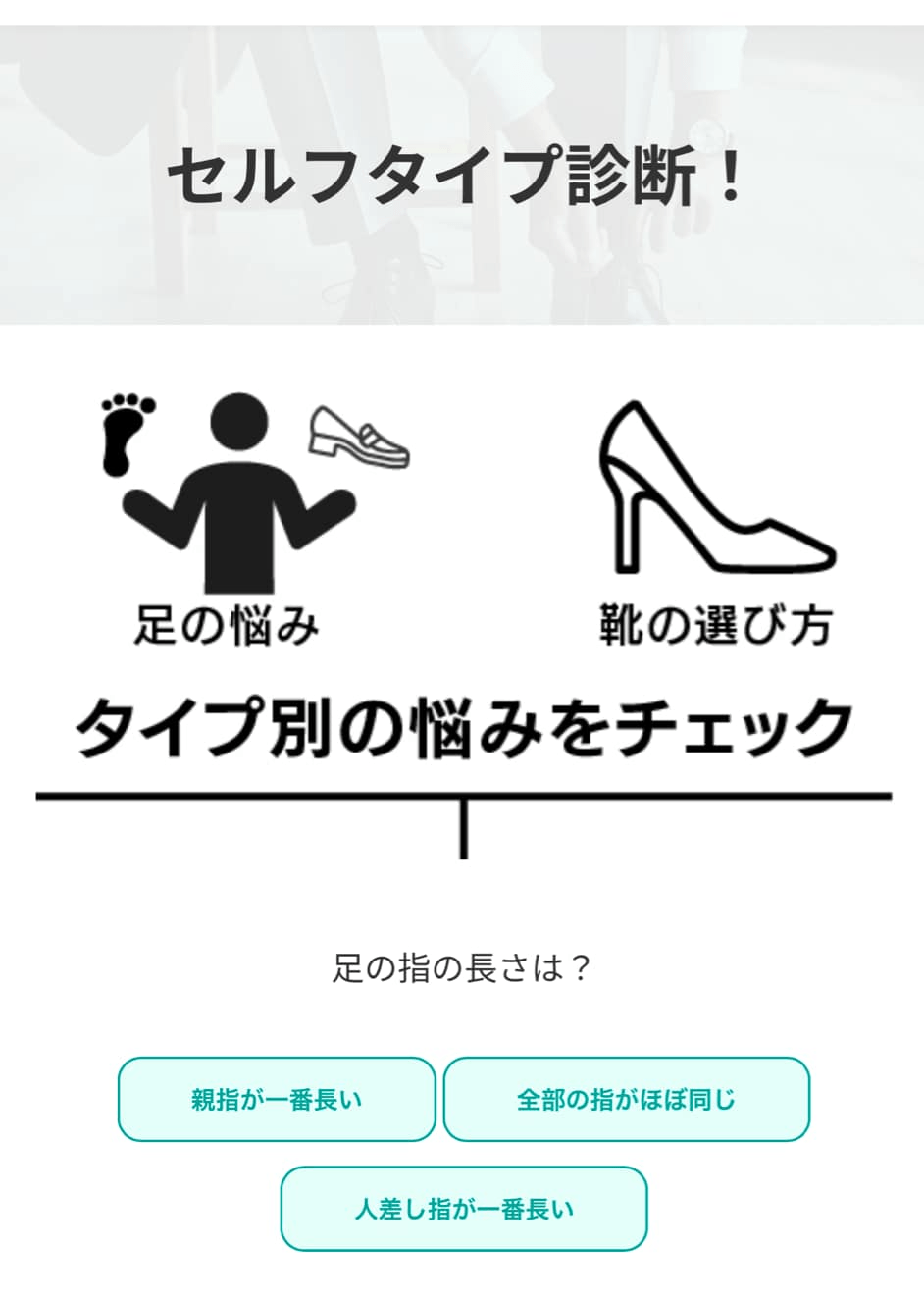
Task: Choose 全部の指がほぼ同じ option
Action: 626,1099
